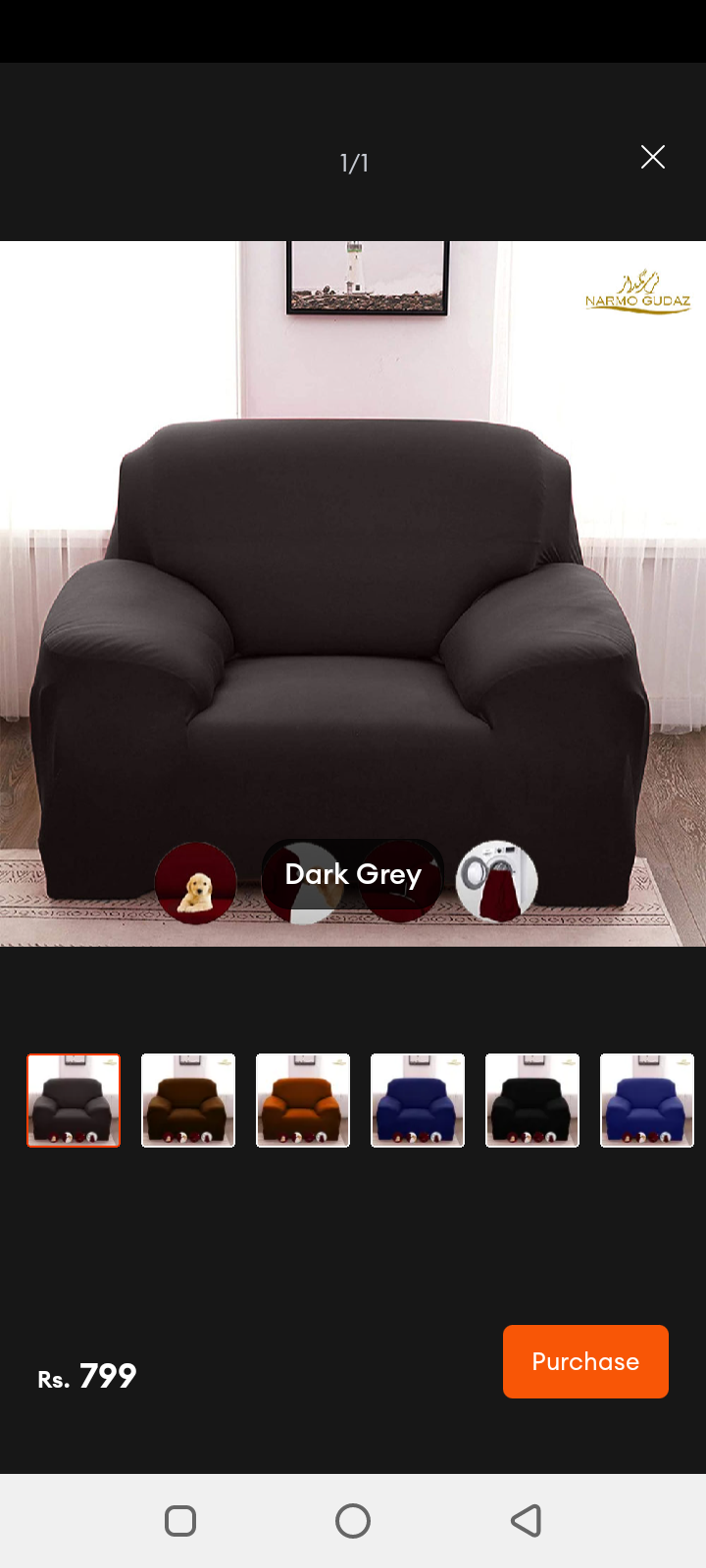Image resolution: width=706 pixels, height=1568 pixels.
Task: Go back using the system back button
Action: point(527,1521)
